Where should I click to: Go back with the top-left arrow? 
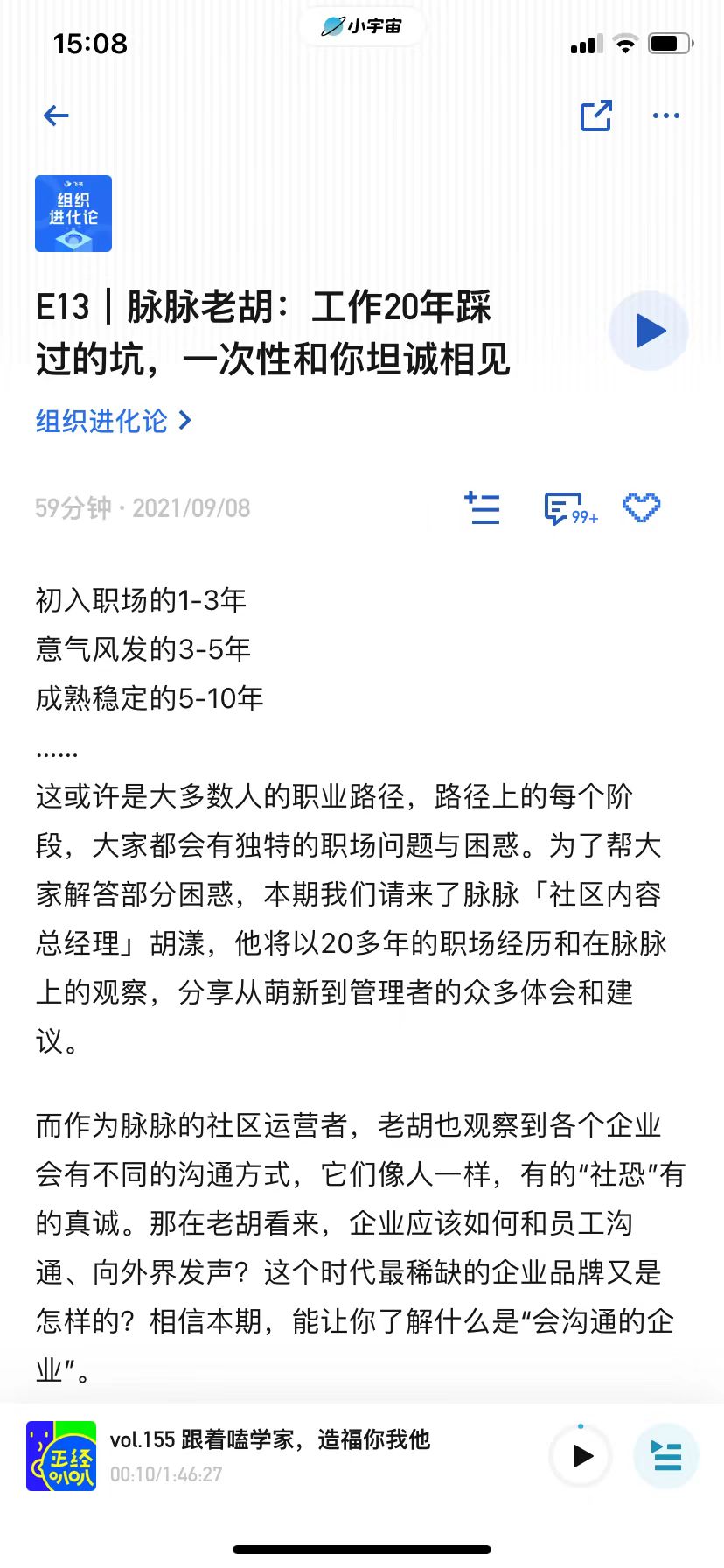click(56, 115)
